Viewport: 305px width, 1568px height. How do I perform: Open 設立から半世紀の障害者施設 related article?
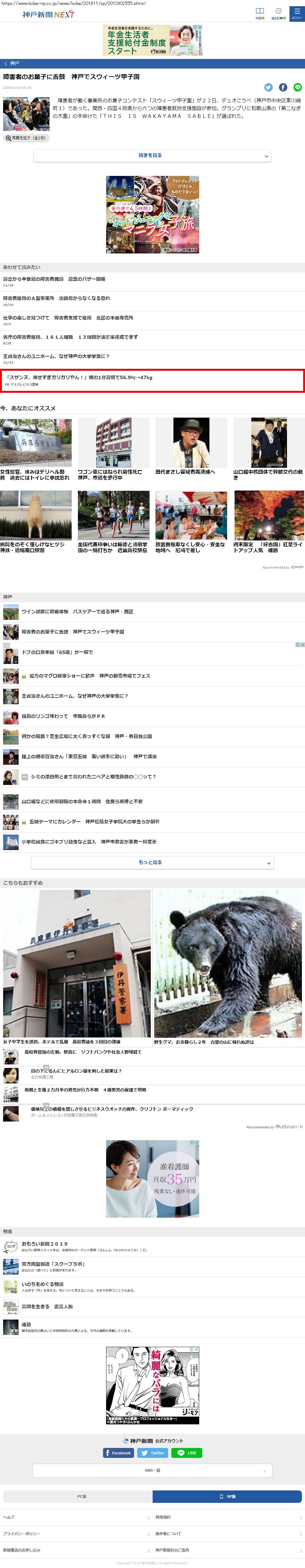point(54,279)
